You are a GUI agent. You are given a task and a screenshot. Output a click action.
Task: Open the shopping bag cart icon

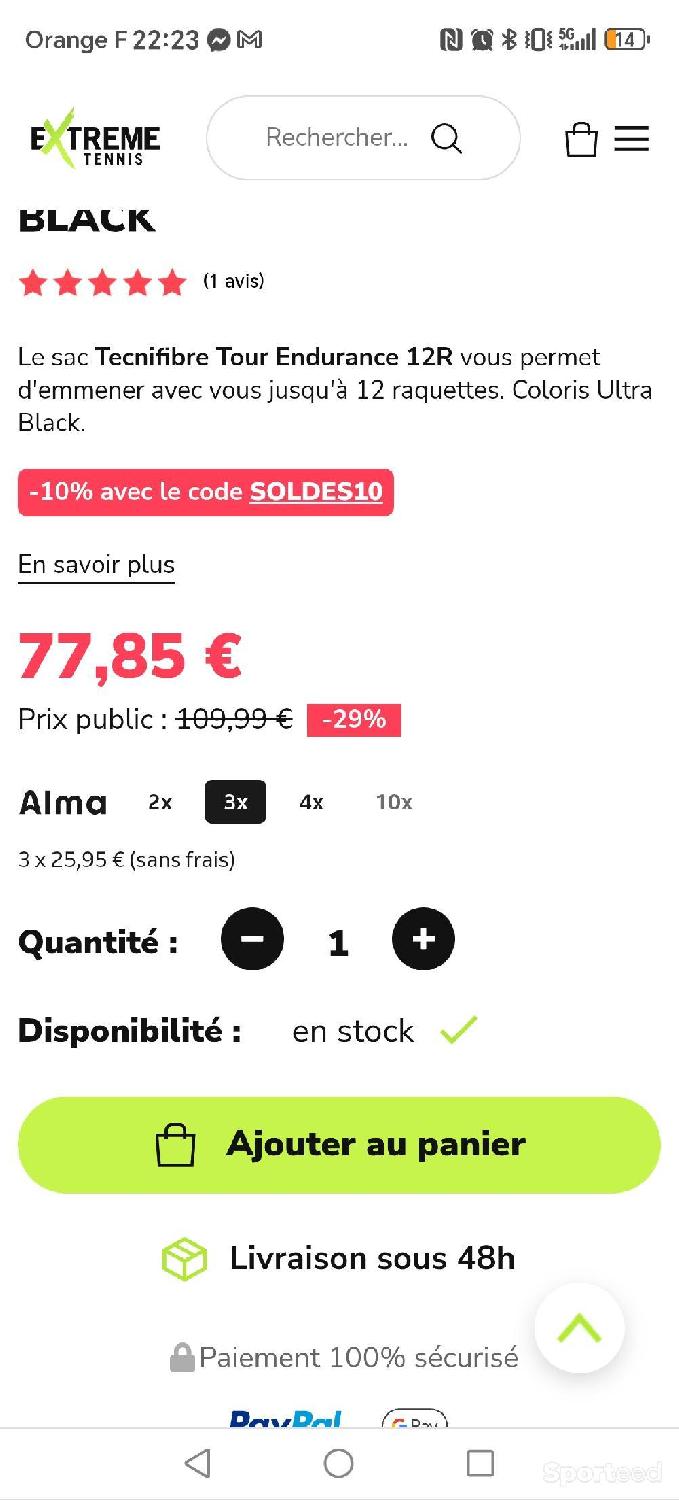click(581, 139)
